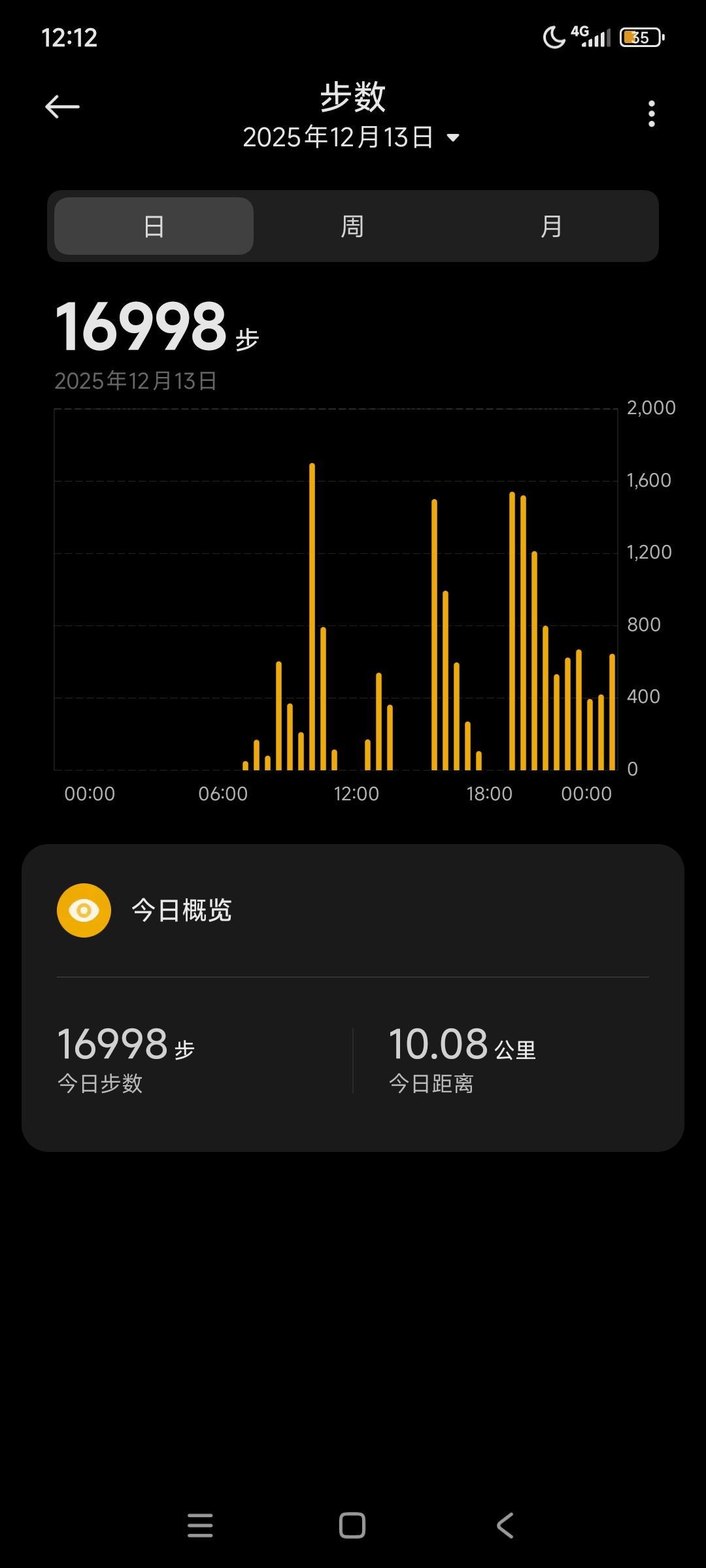706x1568 pixels.
Task: Tap the system home button
Action: (352, 1526)
